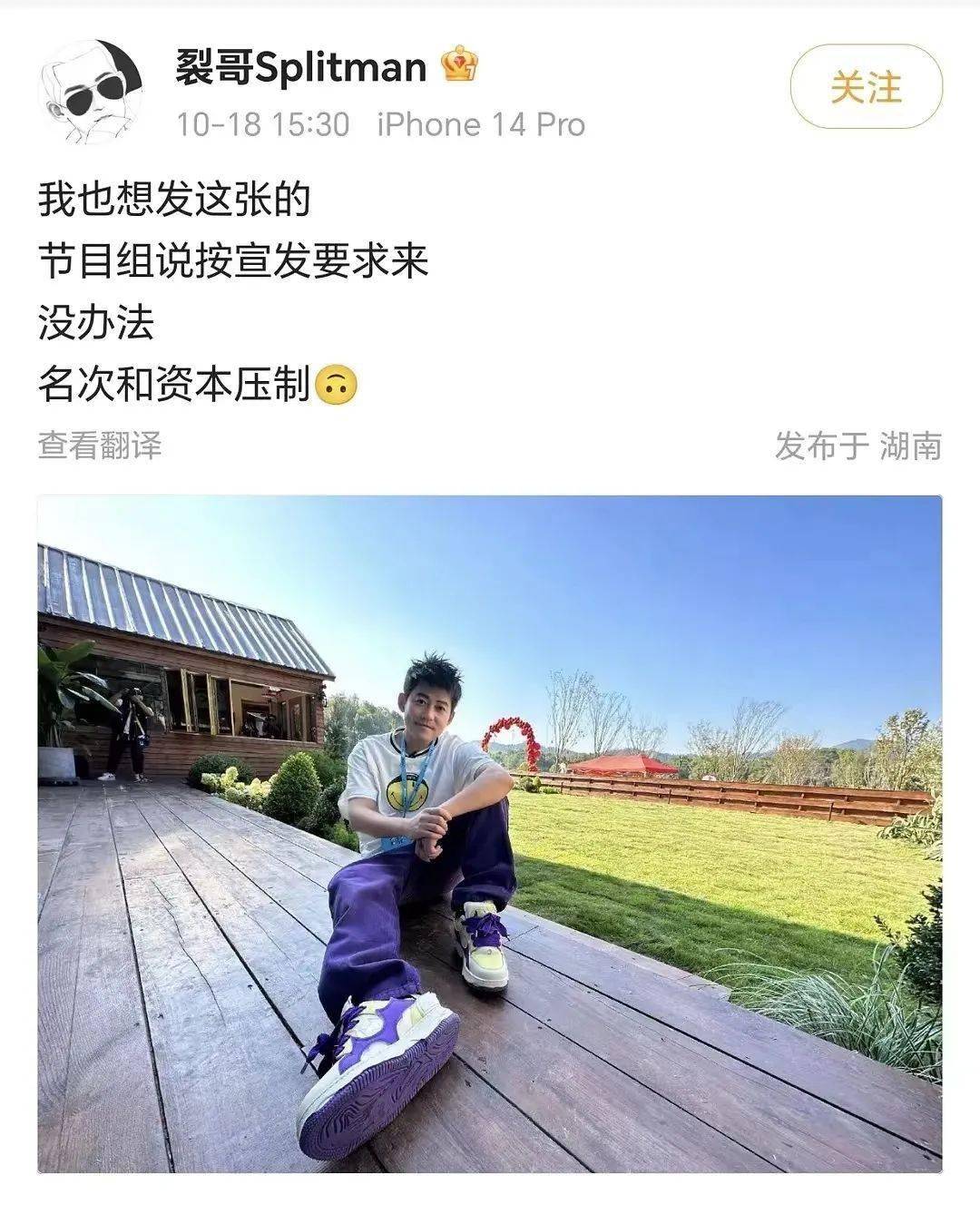The image size is (980, 1214).
Task: Tap 查看翻译 to translate the post
Action: [x=100, y=445]
